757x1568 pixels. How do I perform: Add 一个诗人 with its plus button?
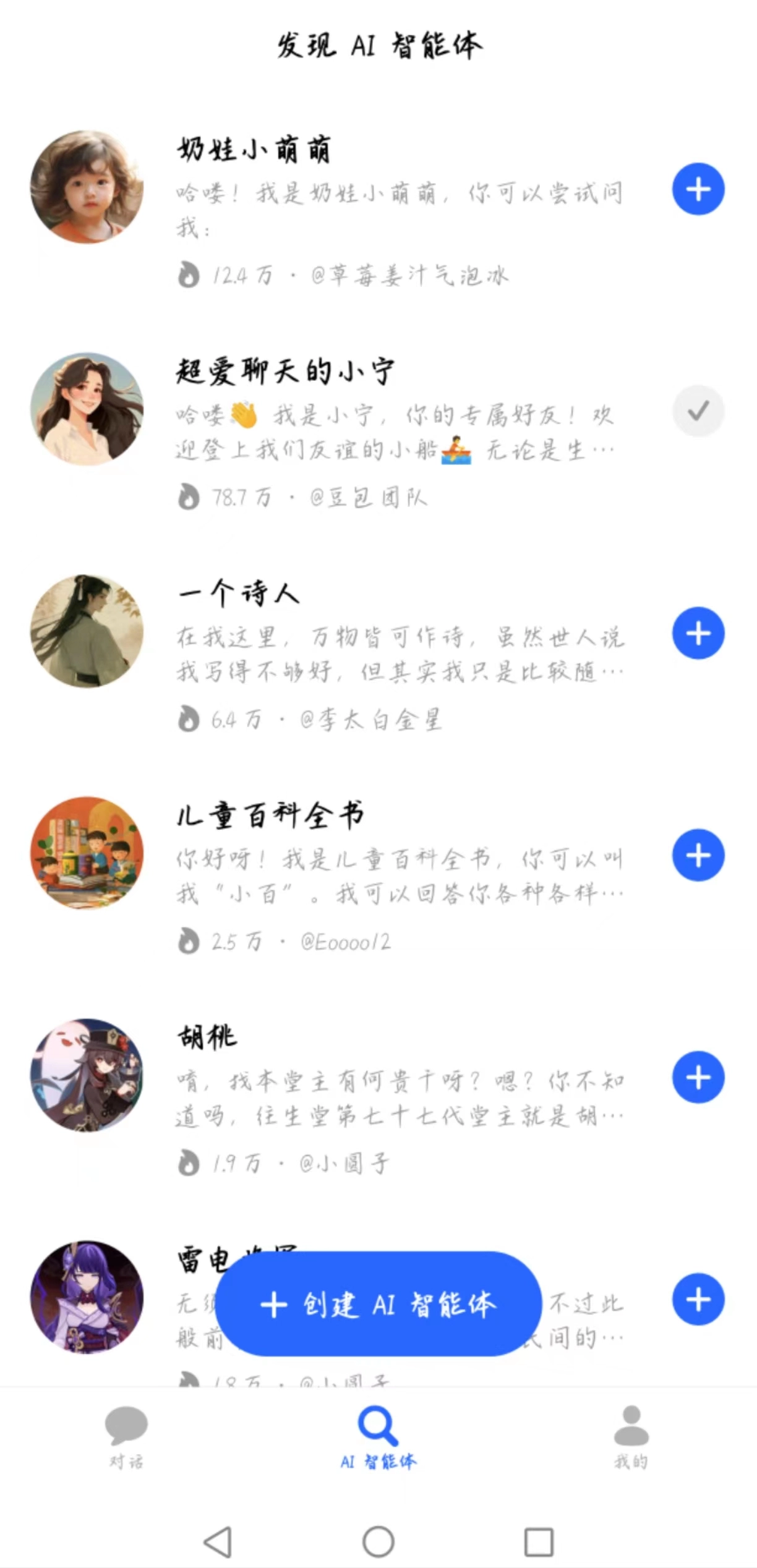point(698,634)
